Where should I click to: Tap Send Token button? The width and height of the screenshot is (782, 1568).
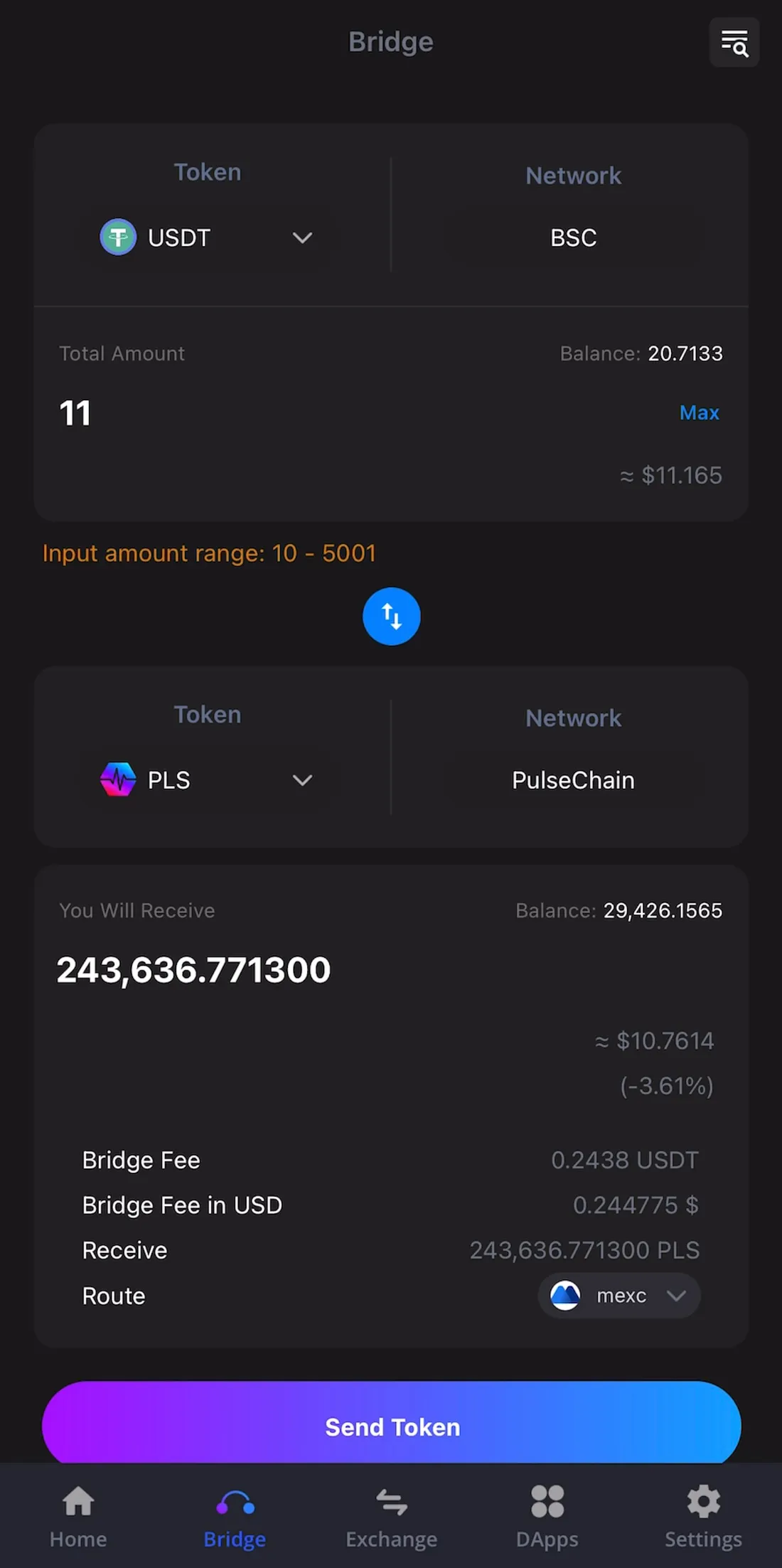391,1426
